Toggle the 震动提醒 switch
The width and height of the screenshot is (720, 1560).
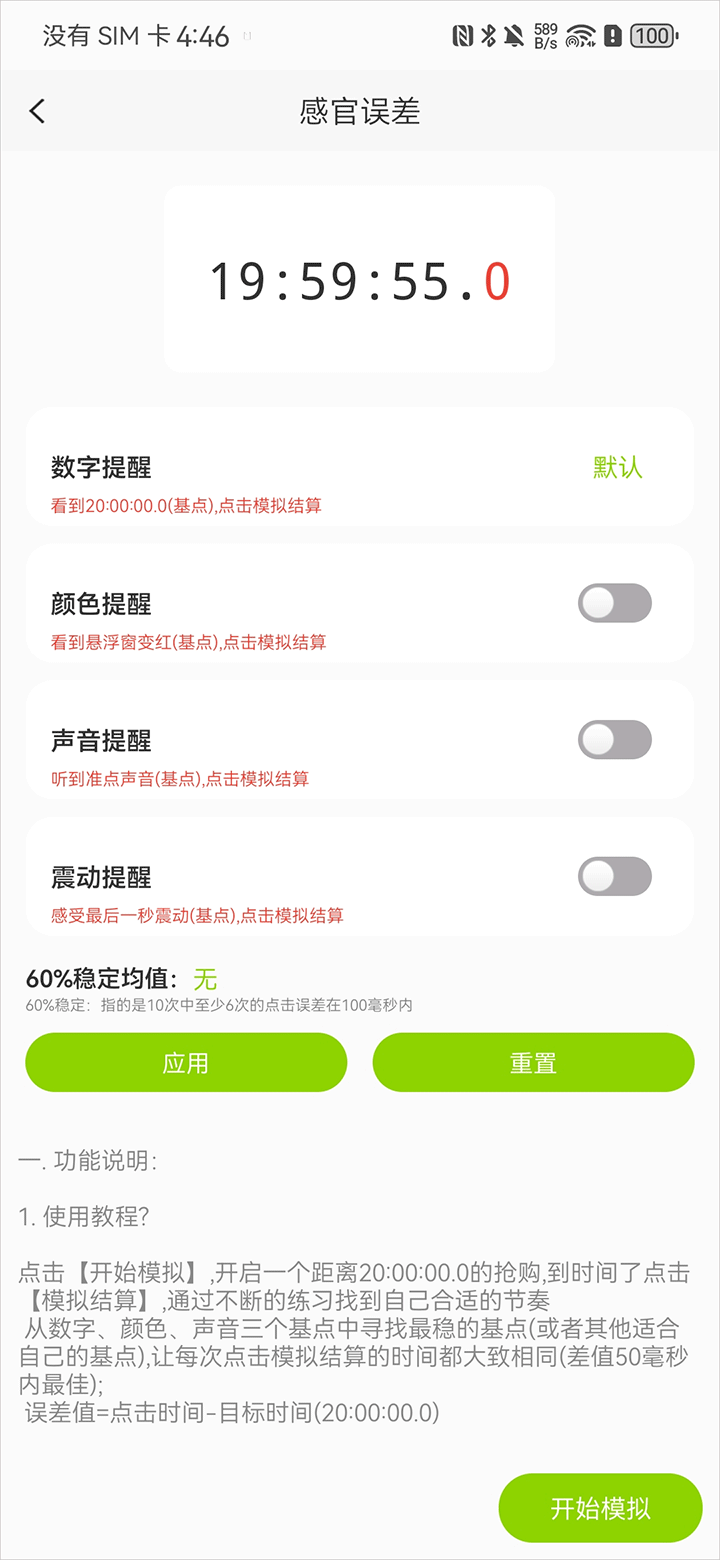pos(614,877)
